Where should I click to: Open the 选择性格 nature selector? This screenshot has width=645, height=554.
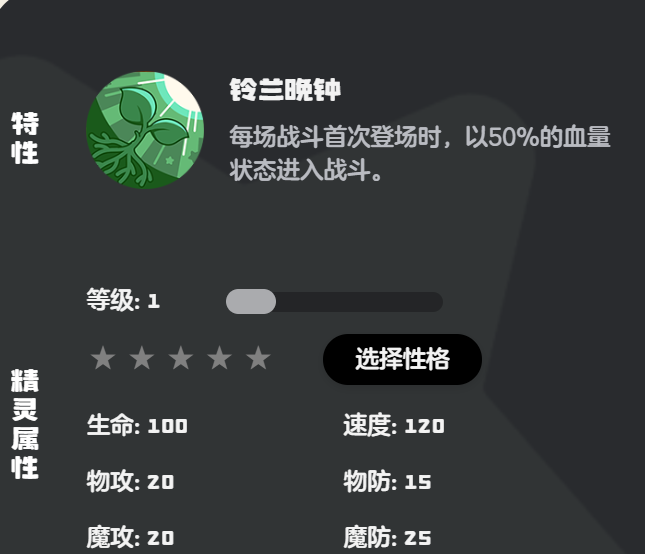(402, 360)
